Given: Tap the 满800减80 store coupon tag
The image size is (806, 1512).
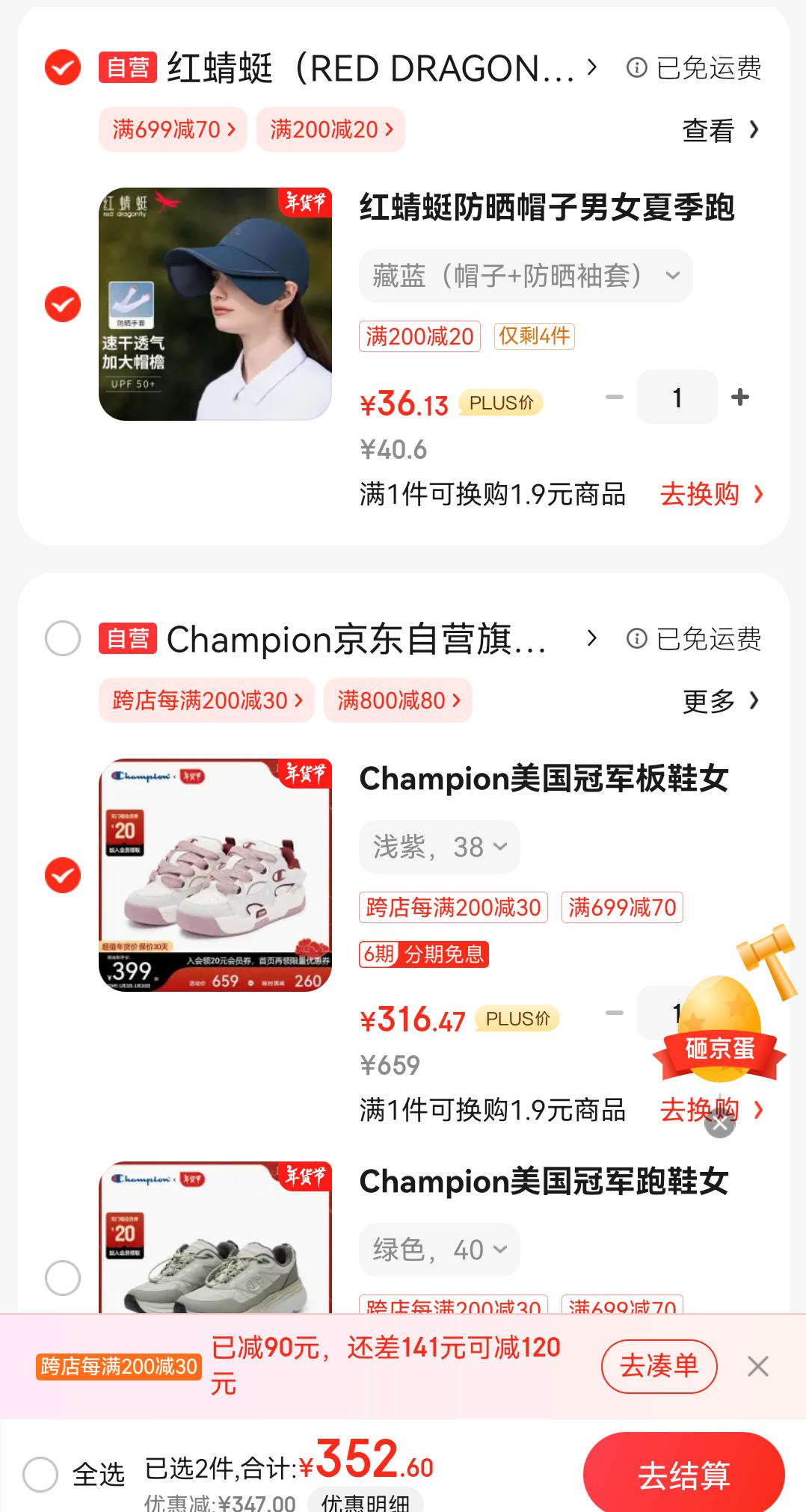Looking at the screenshot, I should point(398,700).
